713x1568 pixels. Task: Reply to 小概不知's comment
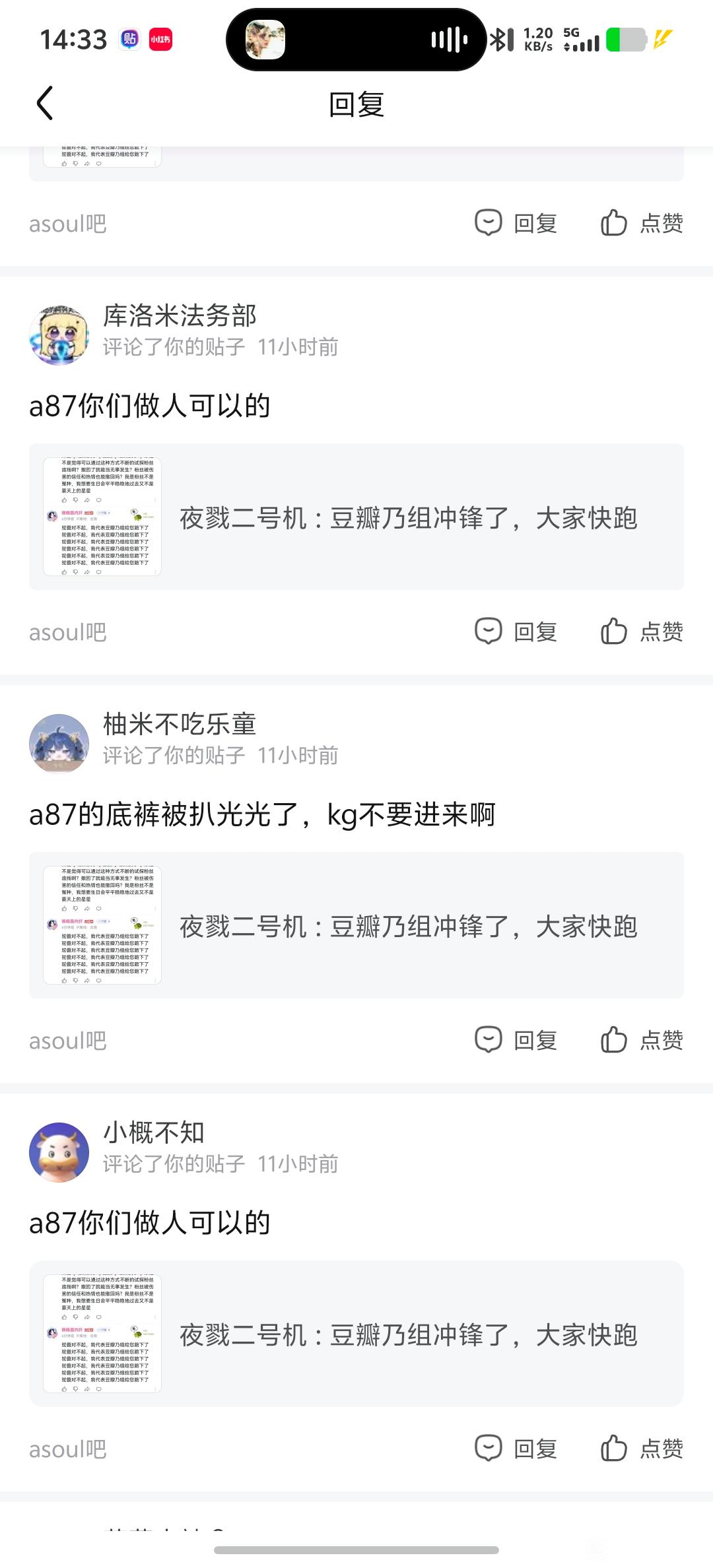[516, 1449]
